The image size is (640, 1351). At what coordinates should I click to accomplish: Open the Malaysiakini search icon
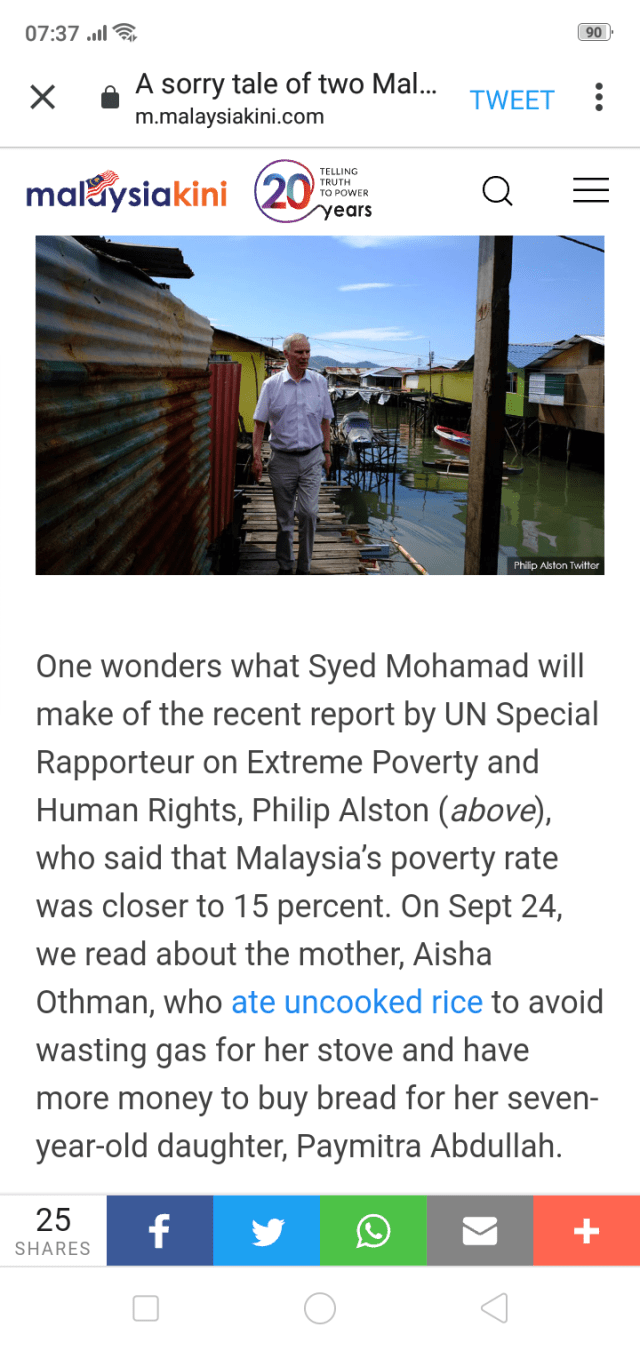(497, 190)
